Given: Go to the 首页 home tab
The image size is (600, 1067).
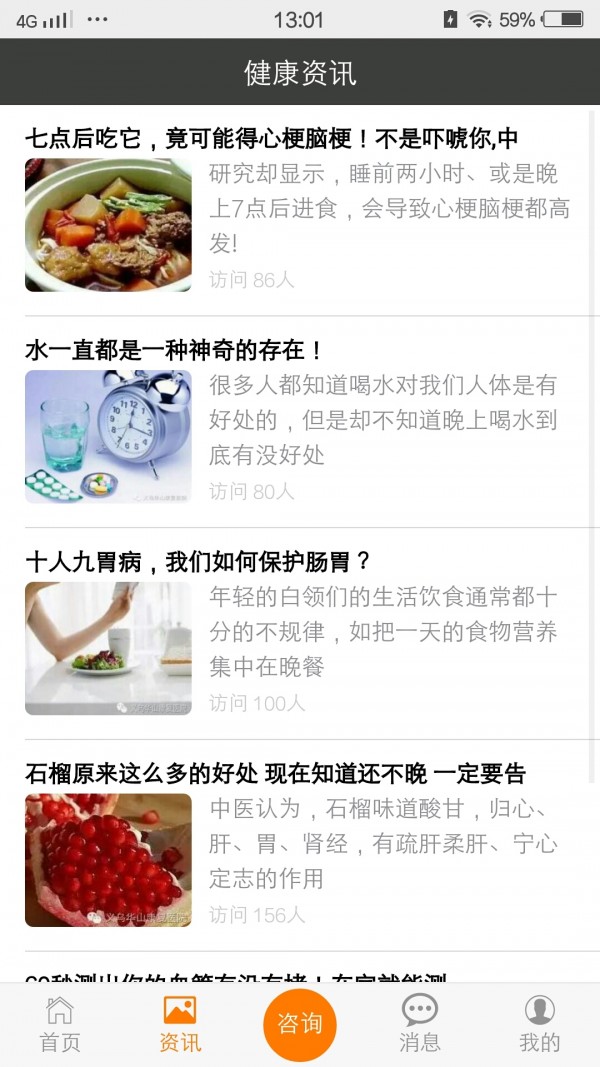Looking at the screenshot, I should coord(60,1024).
